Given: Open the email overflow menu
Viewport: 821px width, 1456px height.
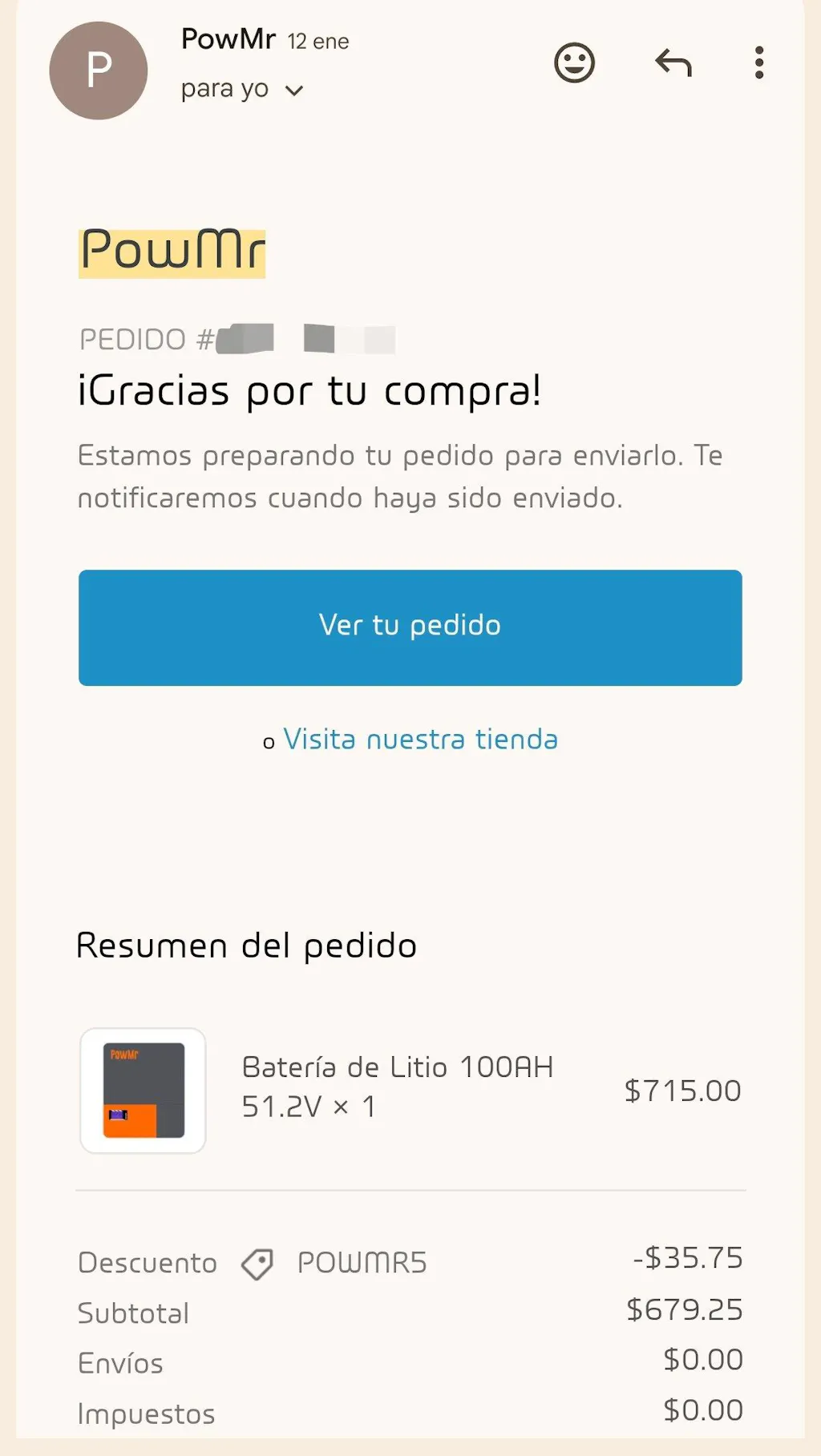Looking at the screenshot, I should point(758,63).
